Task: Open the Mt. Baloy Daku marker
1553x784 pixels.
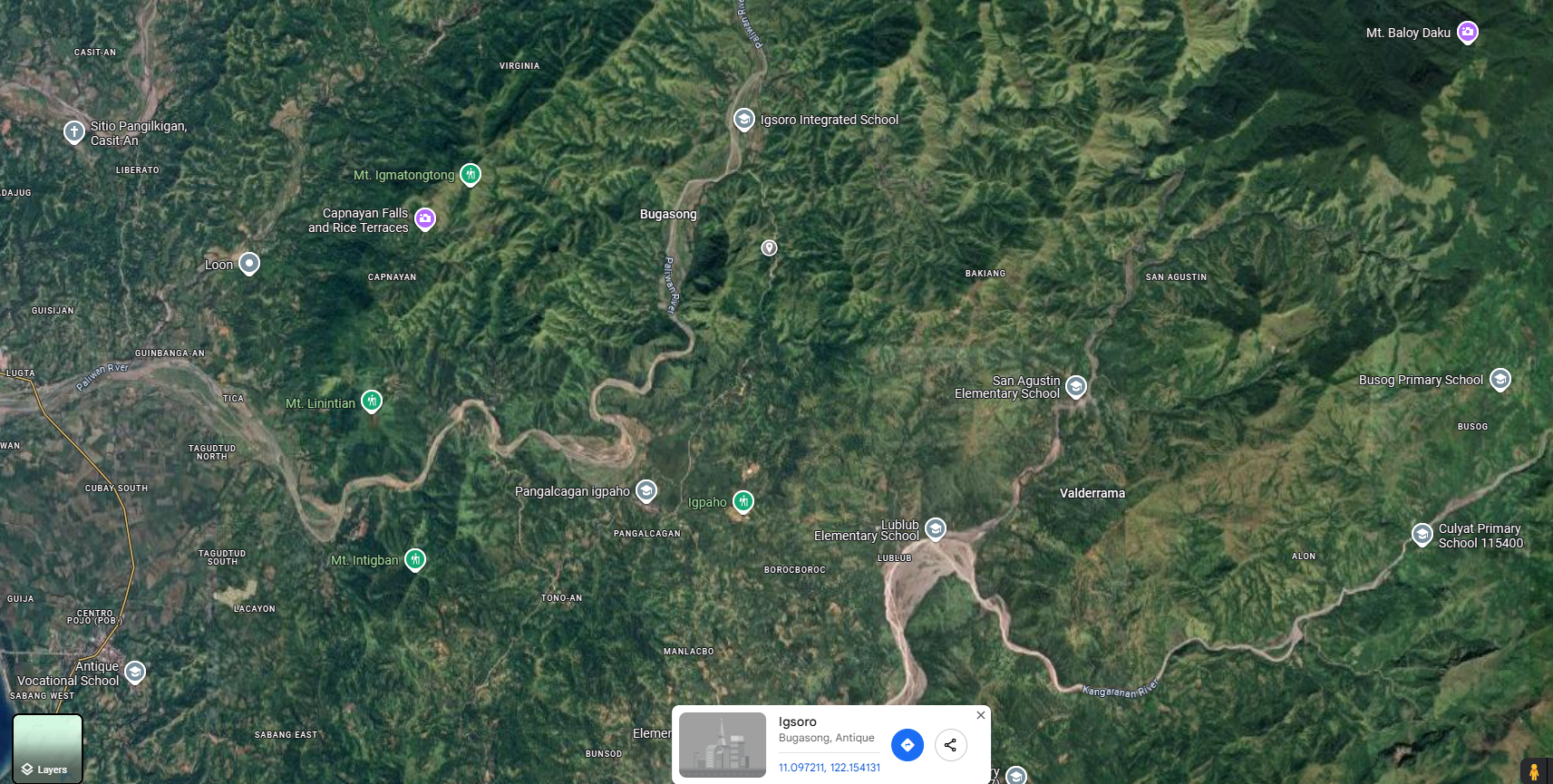Action: pyautogui.click(x=1468, y=33)
